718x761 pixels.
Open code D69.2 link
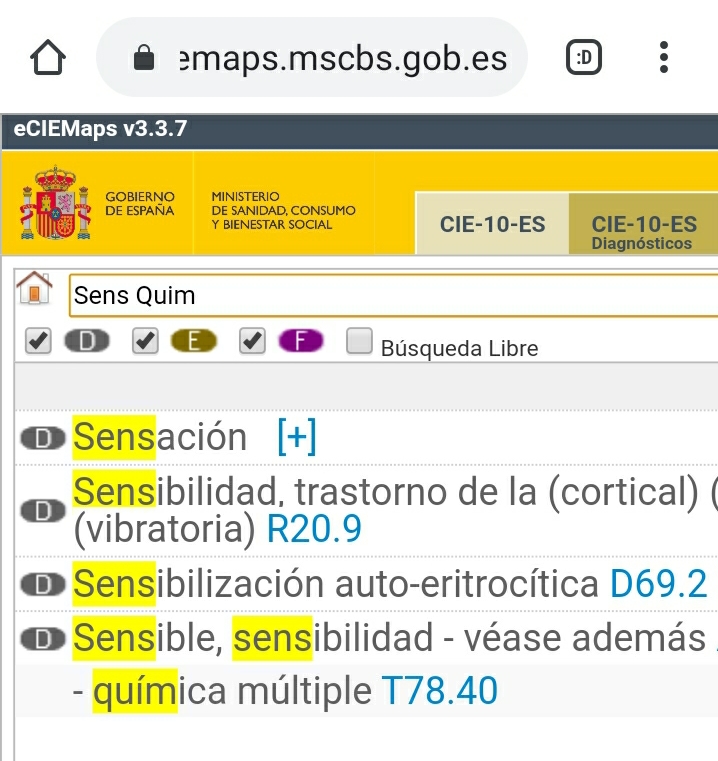657,583
